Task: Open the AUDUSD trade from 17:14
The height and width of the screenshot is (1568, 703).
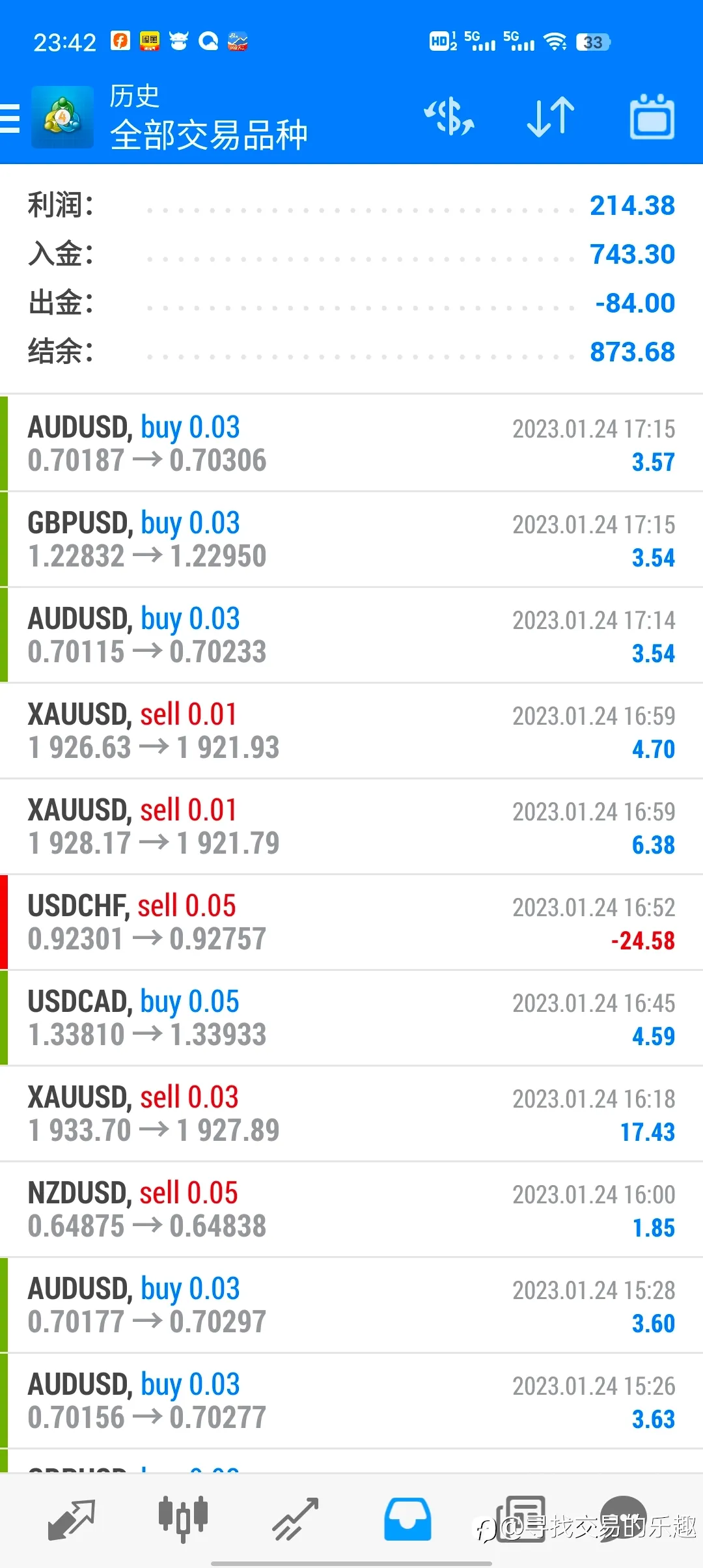Action: point(351,635)
